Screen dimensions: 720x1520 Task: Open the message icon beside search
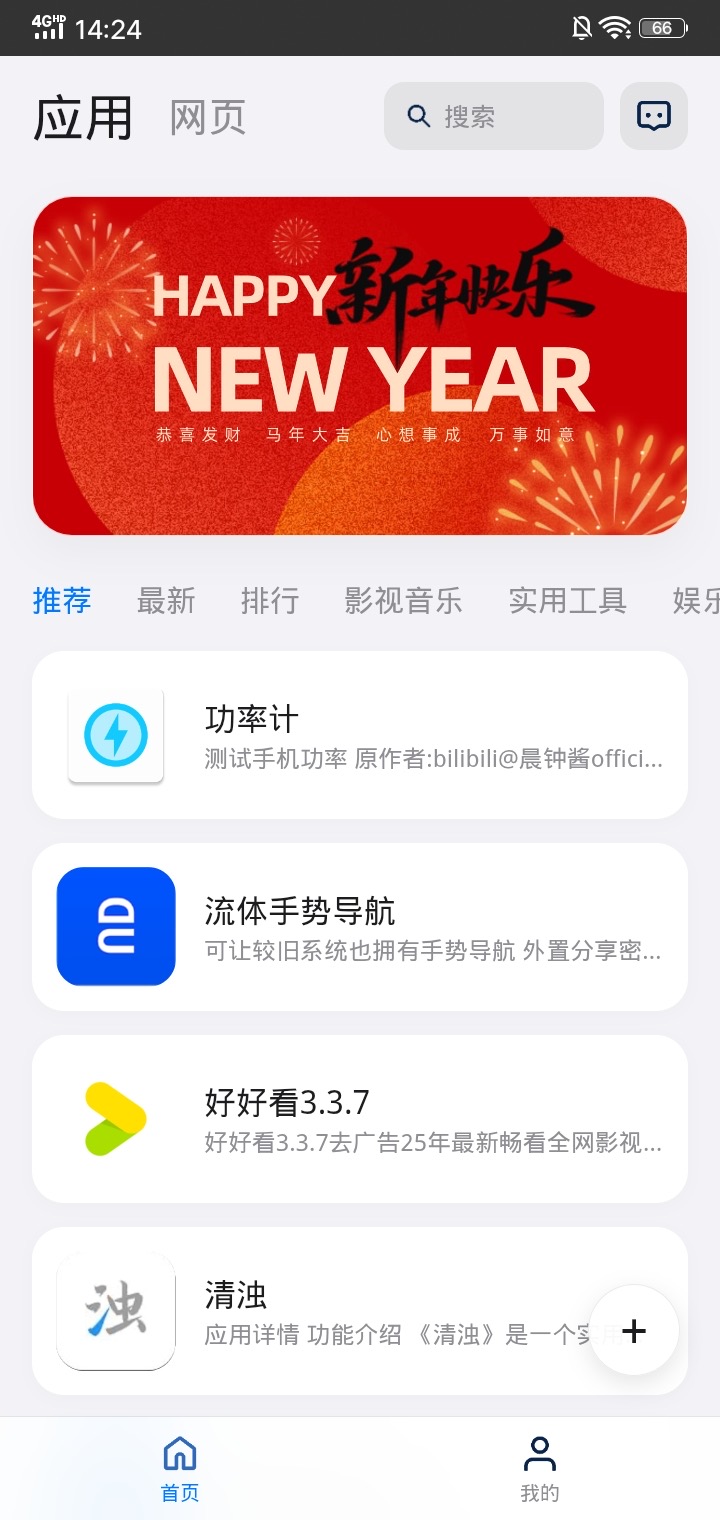[653, 116]
